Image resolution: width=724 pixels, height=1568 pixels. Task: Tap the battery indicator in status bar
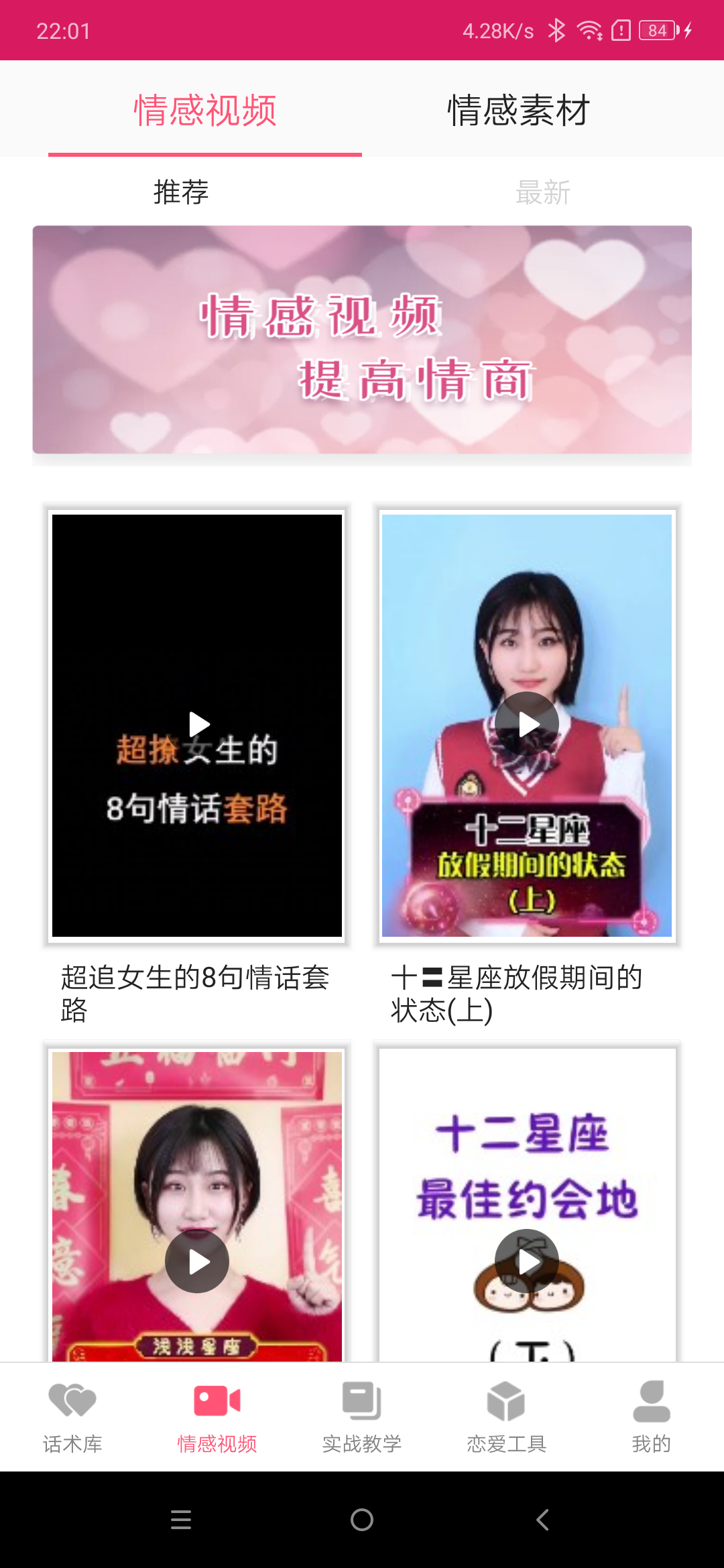[659, 29]
